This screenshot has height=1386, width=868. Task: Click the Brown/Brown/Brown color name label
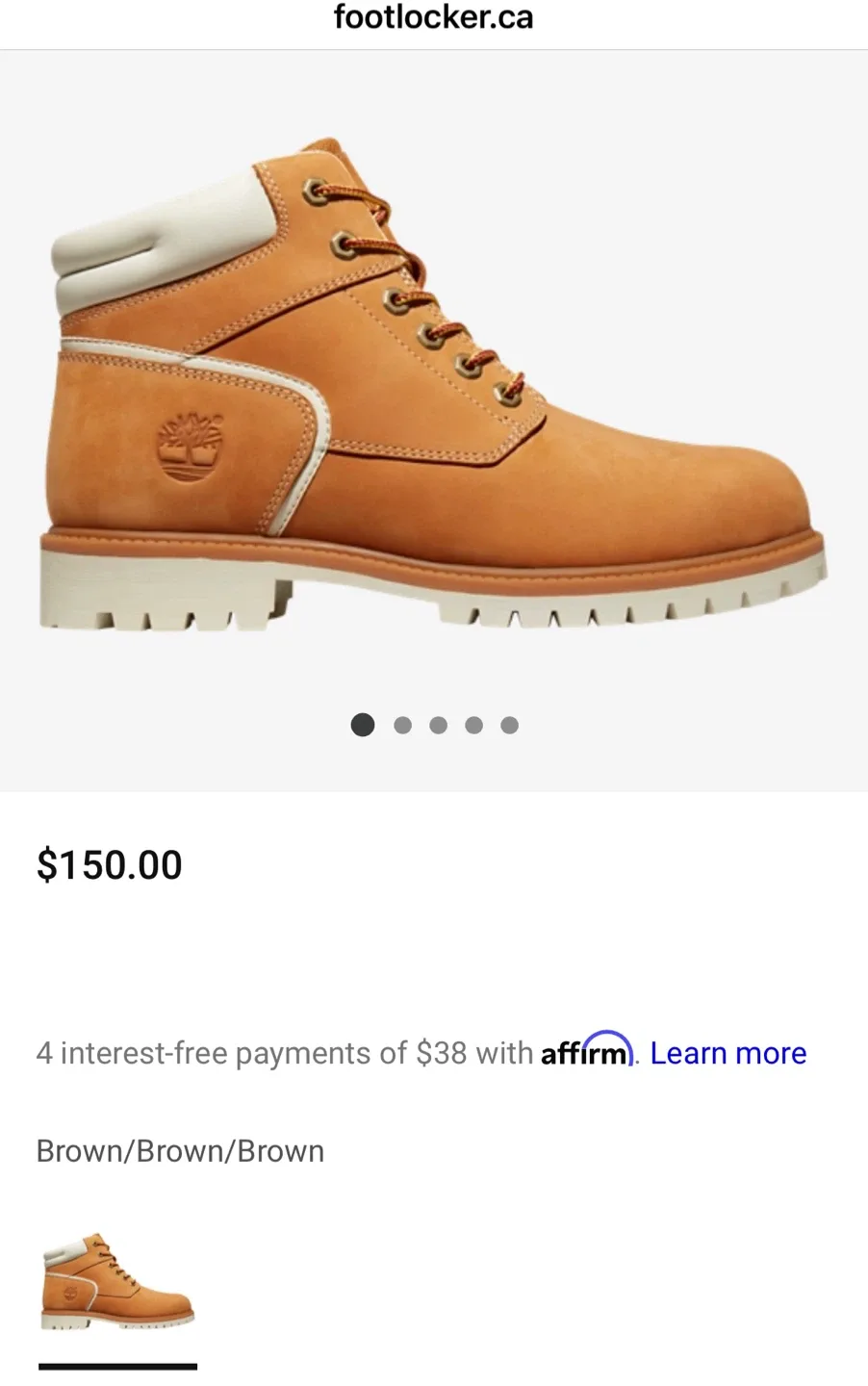180,1150
